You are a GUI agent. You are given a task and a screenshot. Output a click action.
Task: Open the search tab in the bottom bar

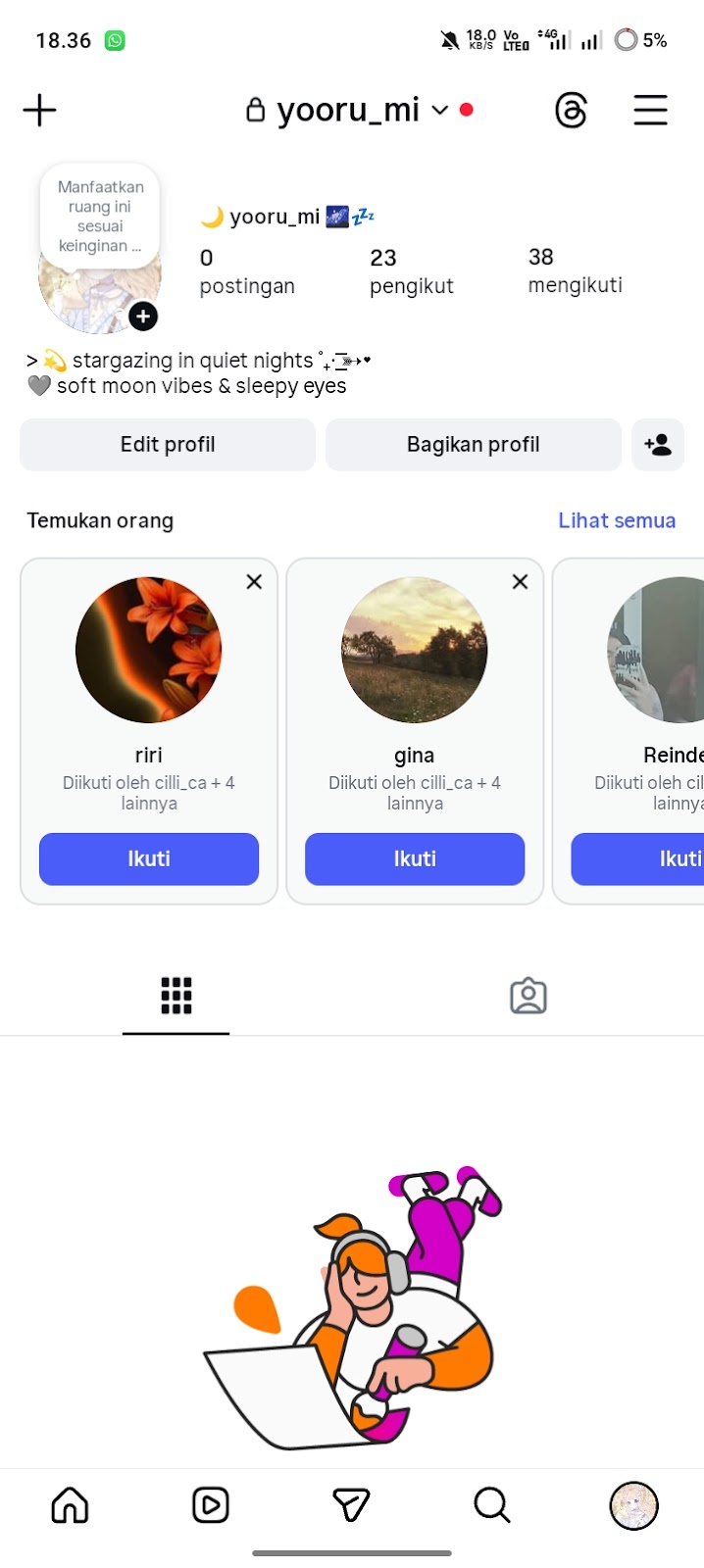(492, 1504)
